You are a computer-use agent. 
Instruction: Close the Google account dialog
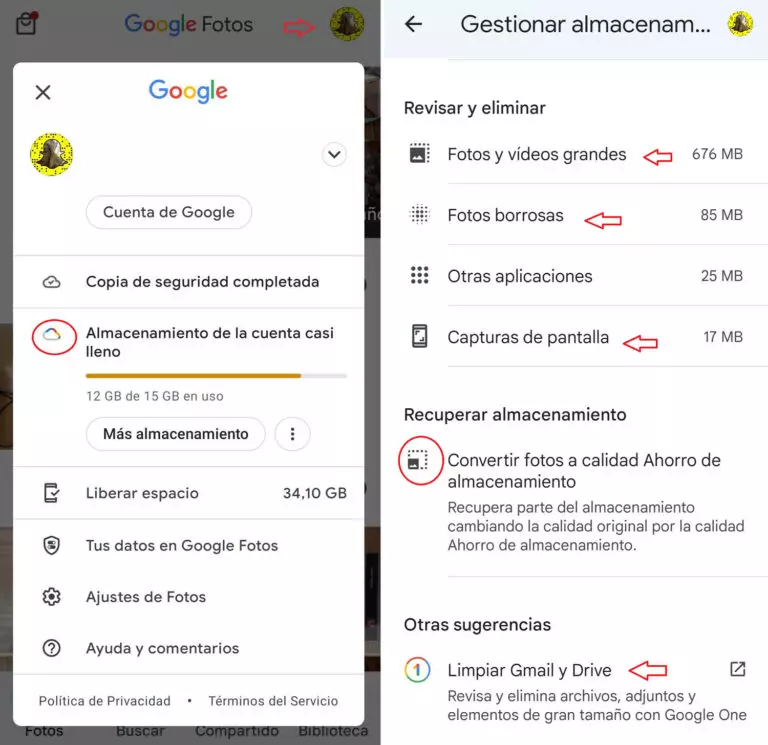pyautogui.click(x=43, y=93)
